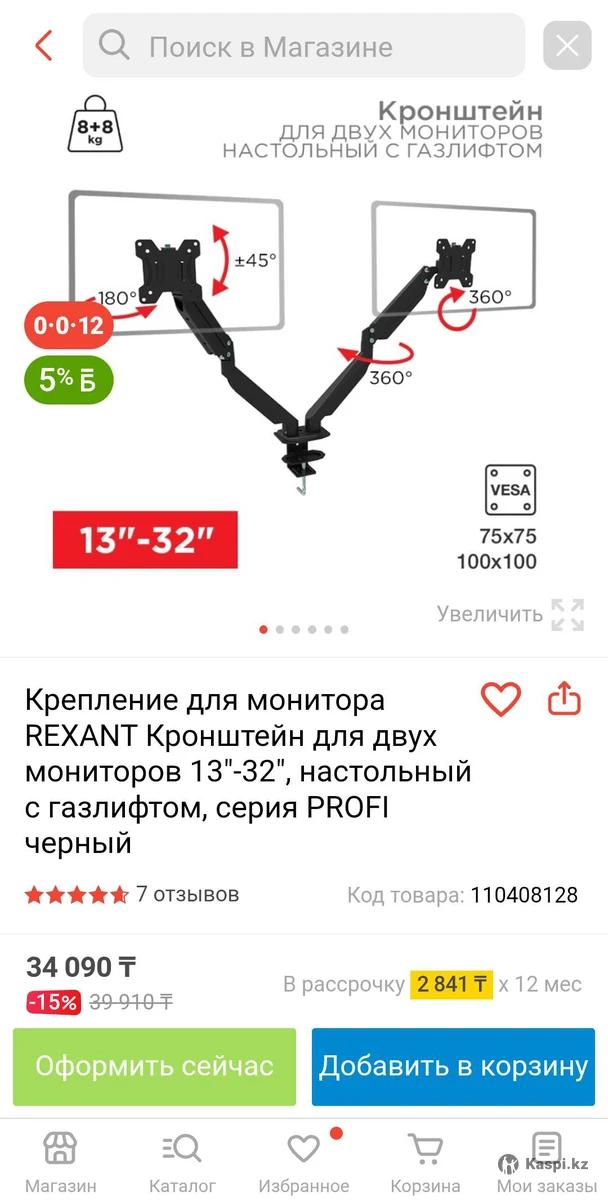Tap 'Добавить в корзину' button
This screenshot has height=1200, width=608.
453,1066
